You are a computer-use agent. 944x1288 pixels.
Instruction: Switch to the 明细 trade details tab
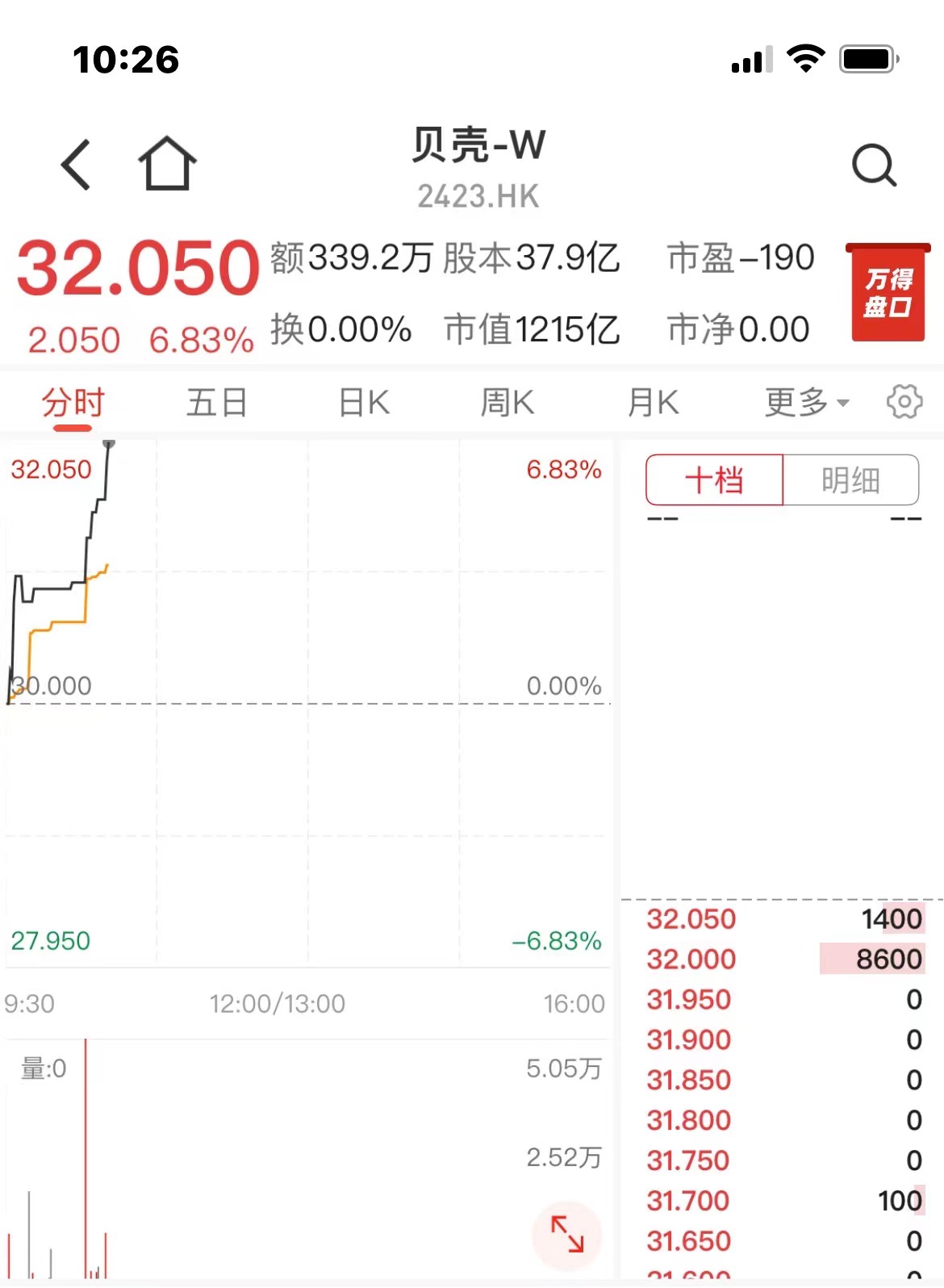tap(850, 480)
